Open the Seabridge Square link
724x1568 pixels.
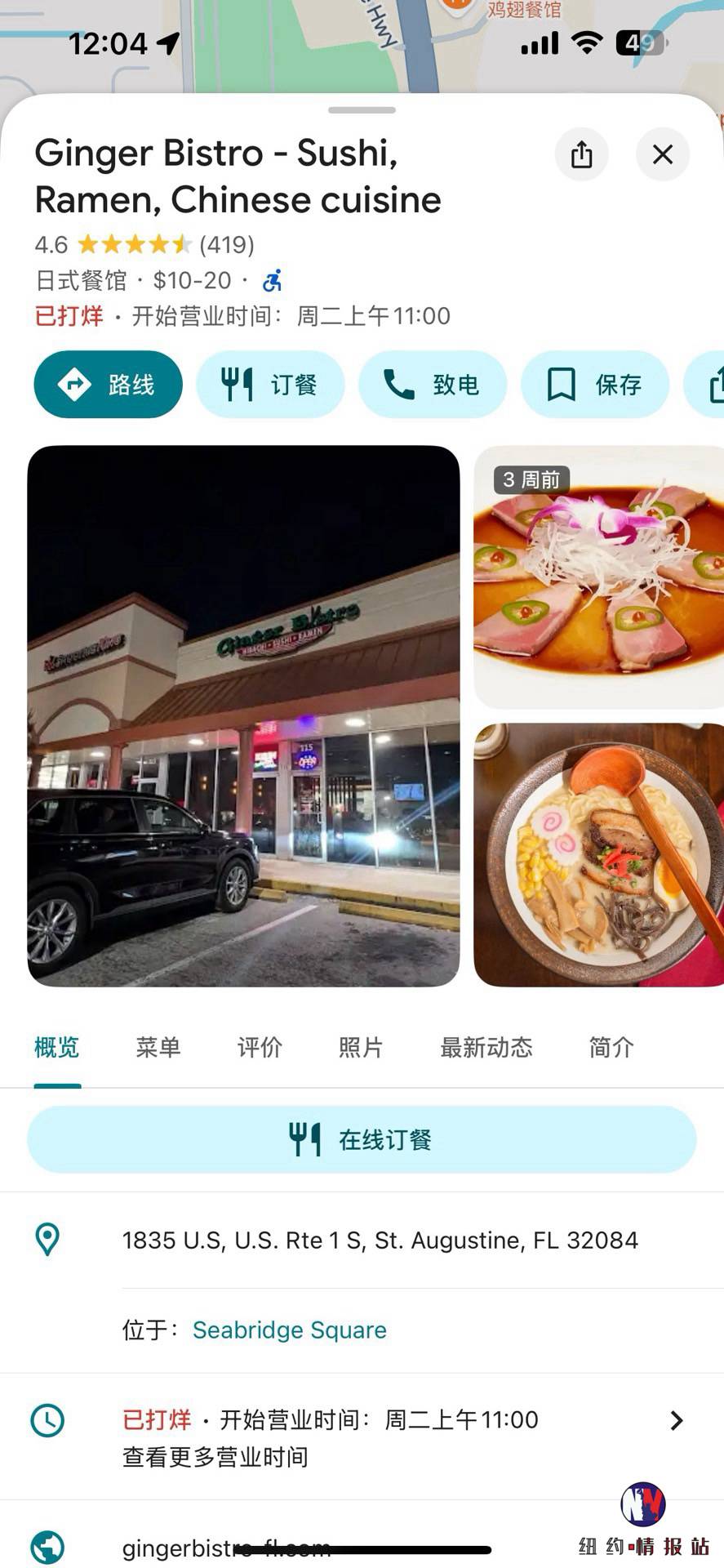pos(290,1330)
